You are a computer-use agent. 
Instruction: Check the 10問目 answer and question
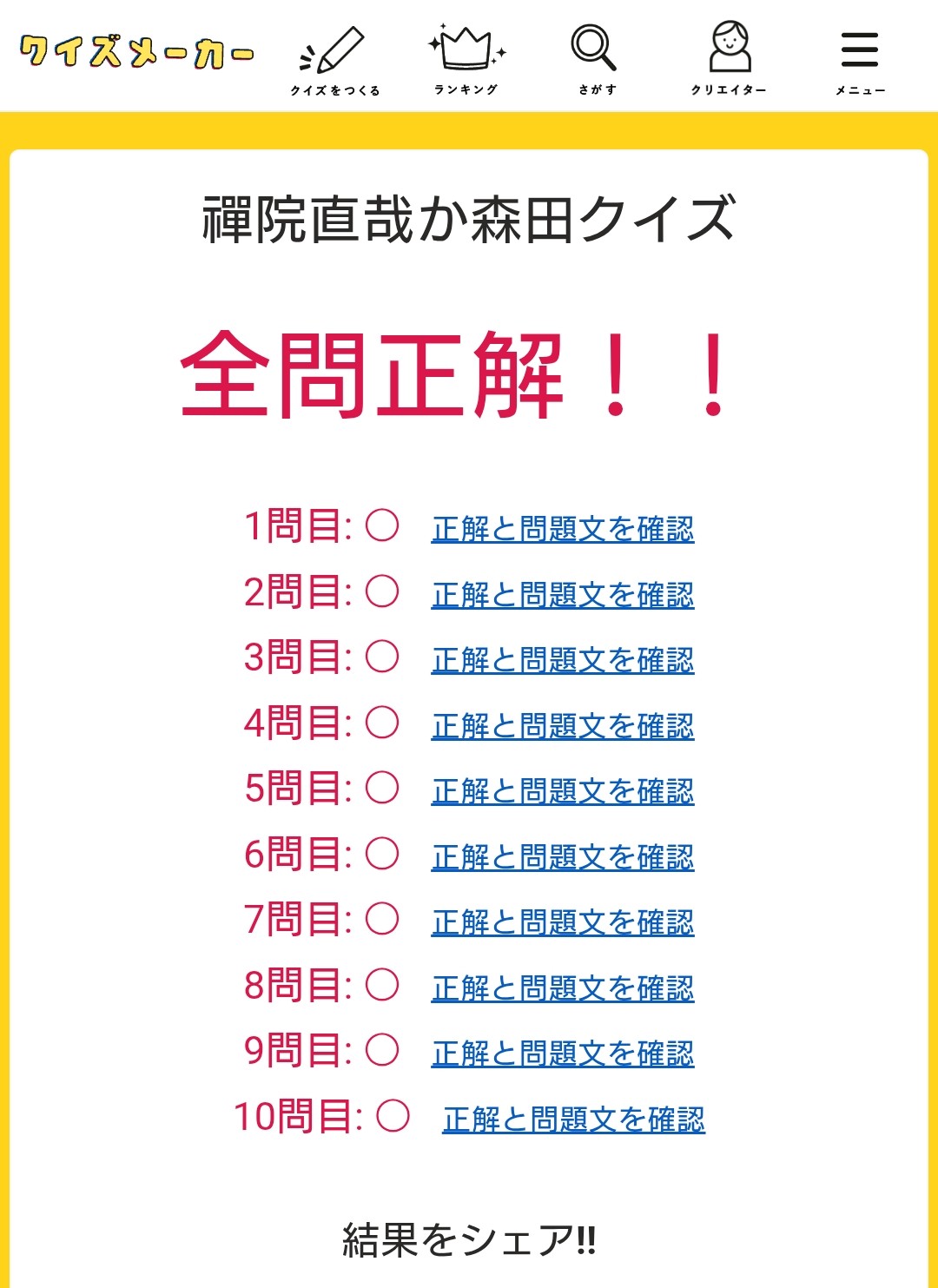click(573, 1120)
